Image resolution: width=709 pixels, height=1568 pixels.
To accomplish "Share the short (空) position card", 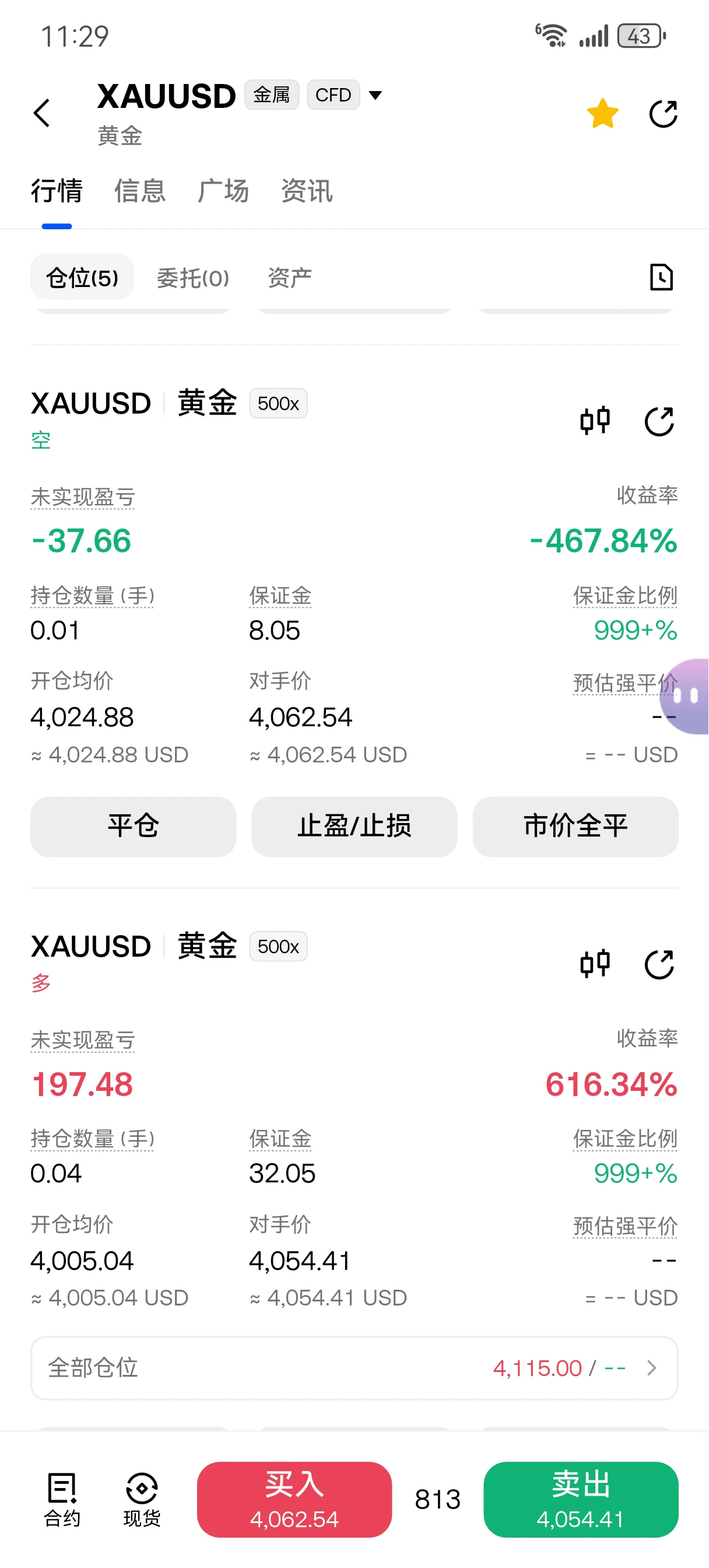I will click(659, 421).
